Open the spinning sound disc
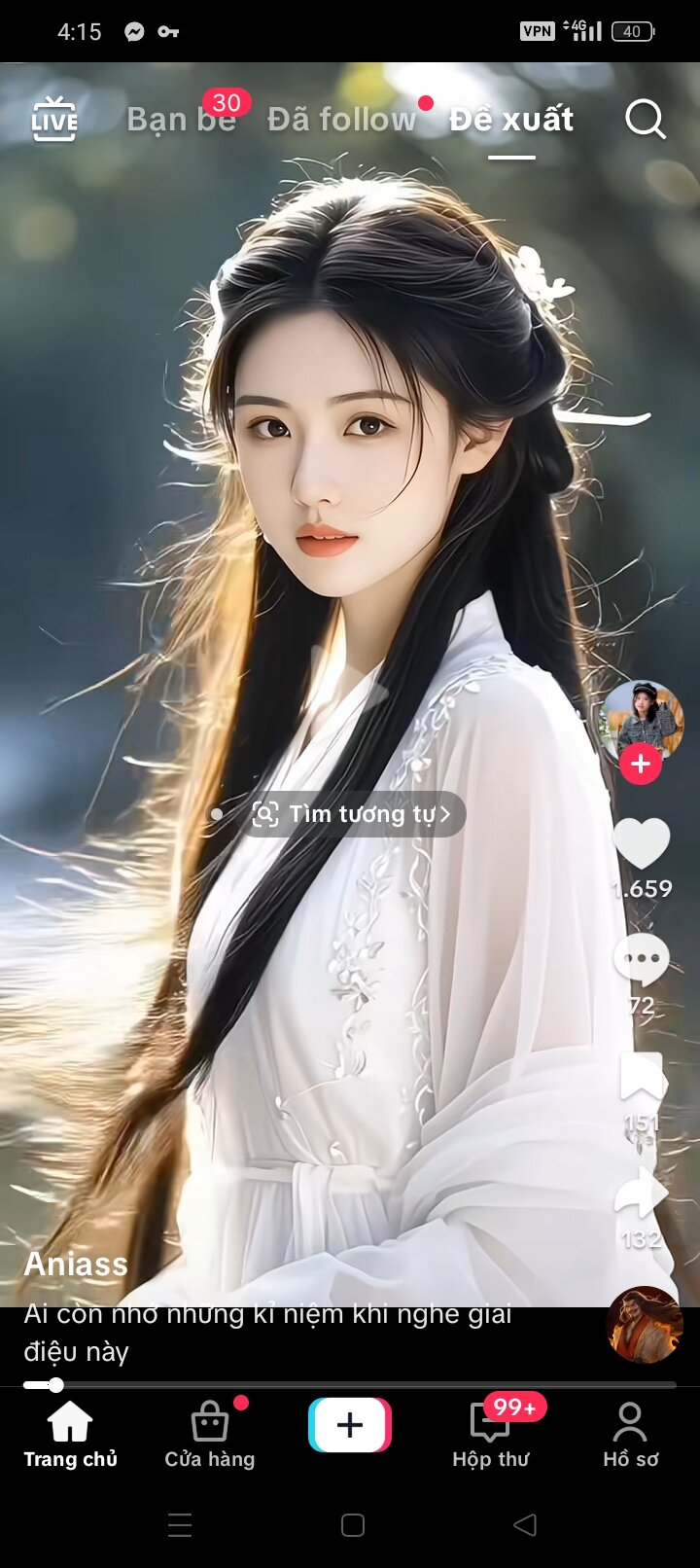 pyautogui.click(x=644, y=1325)
